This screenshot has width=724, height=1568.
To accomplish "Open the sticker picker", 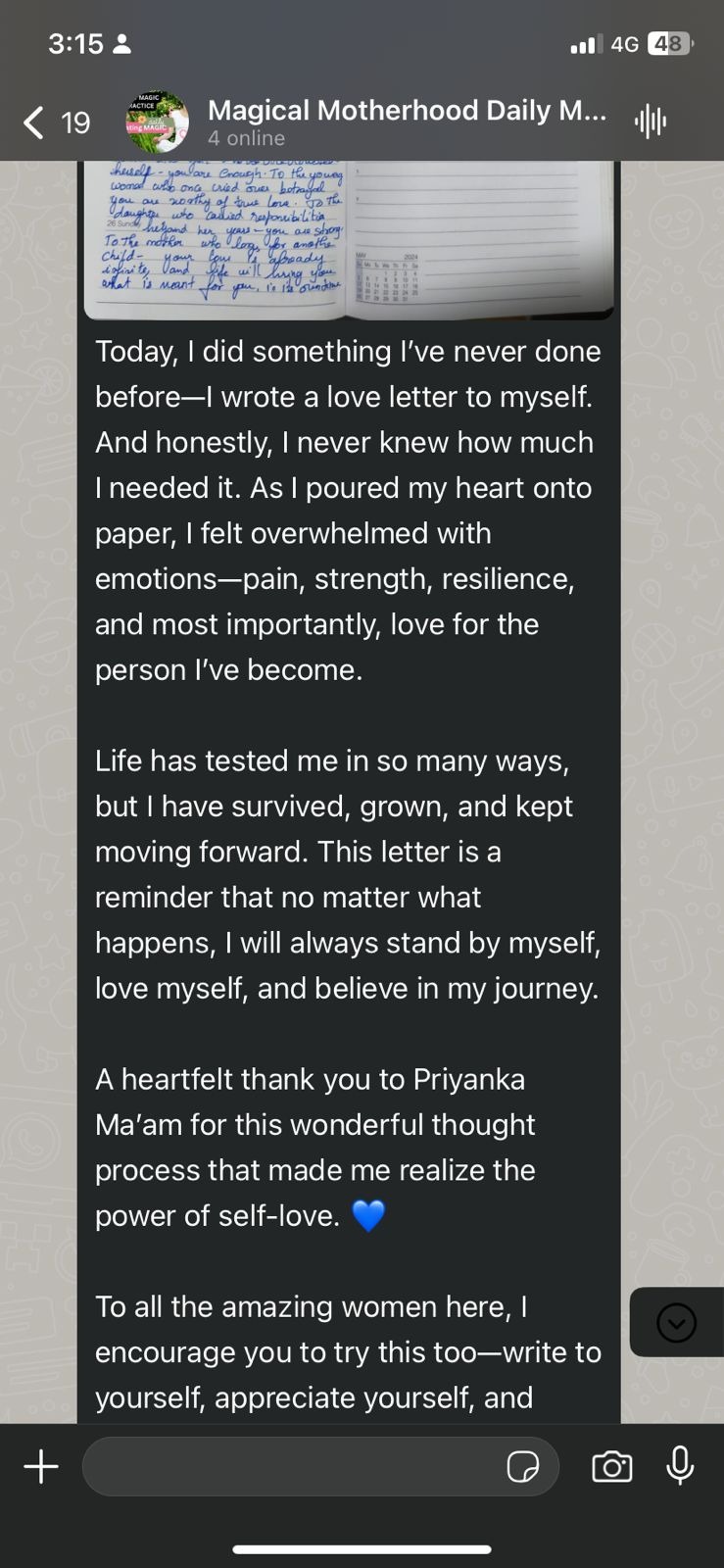I will [523, 1467].
